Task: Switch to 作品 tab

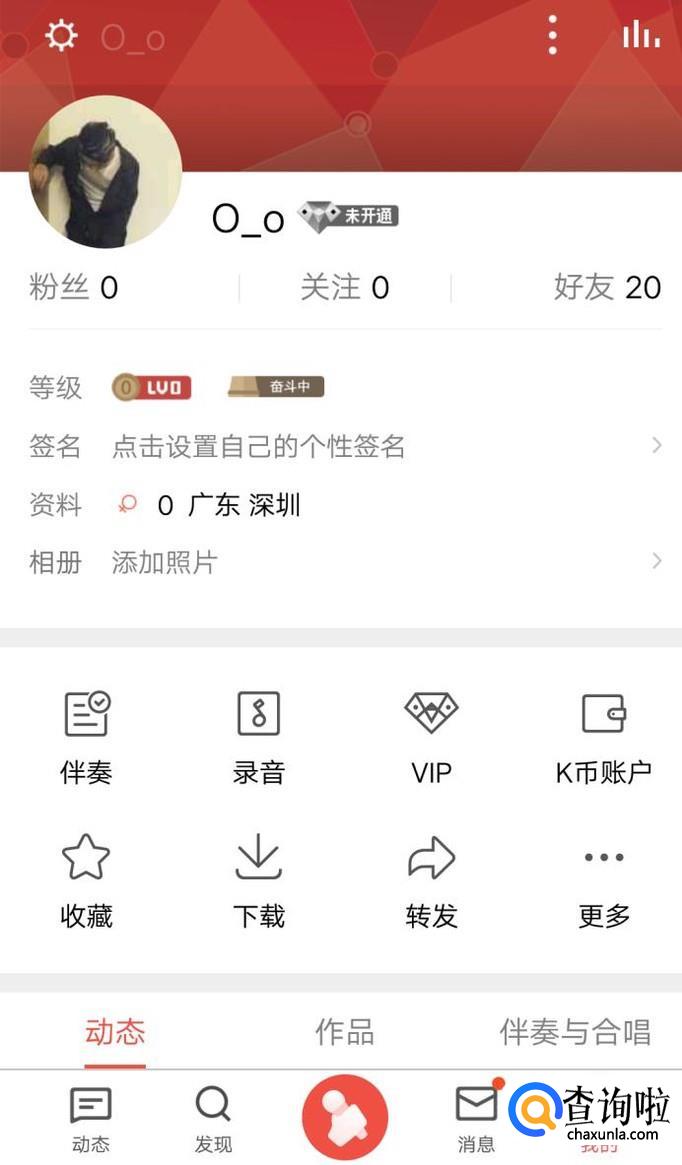Action: tap(344, 1031)
